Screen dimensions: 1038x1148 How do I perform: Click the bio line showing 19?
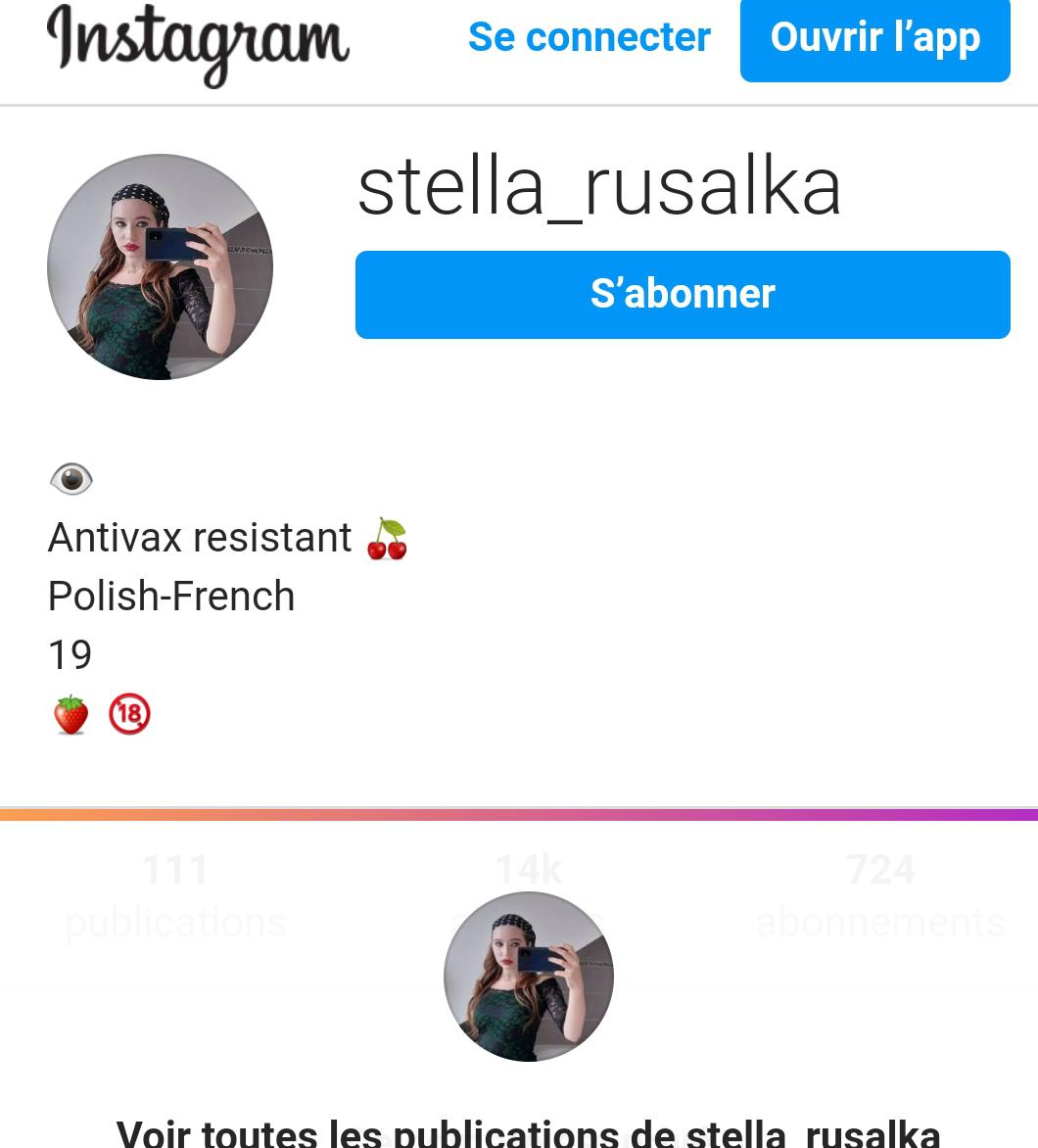[70, 654]
